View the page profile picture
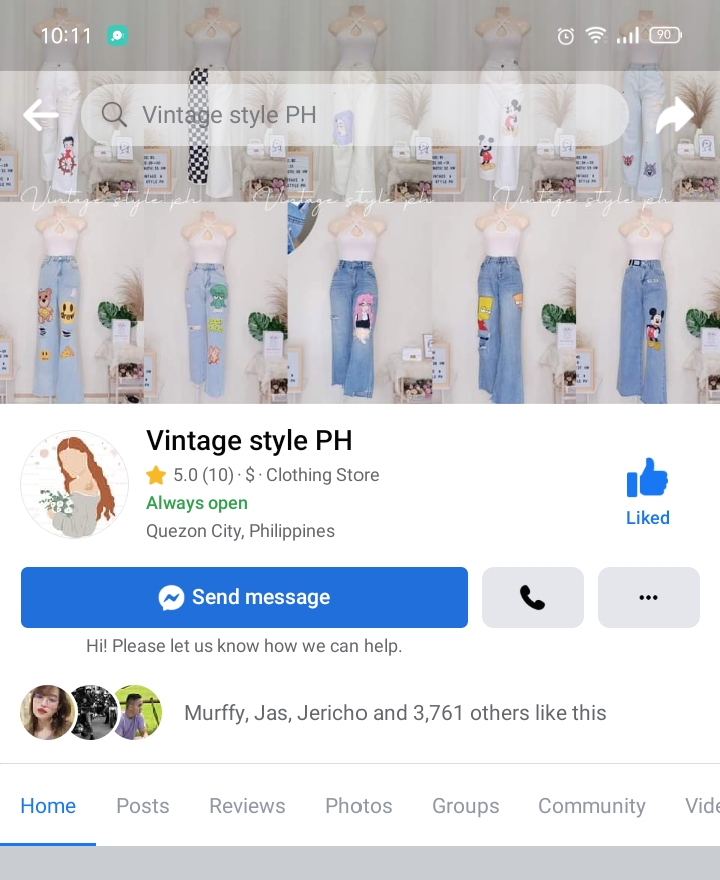The width and height of the screenshot is (720, 880). click(x=75, y=485)
